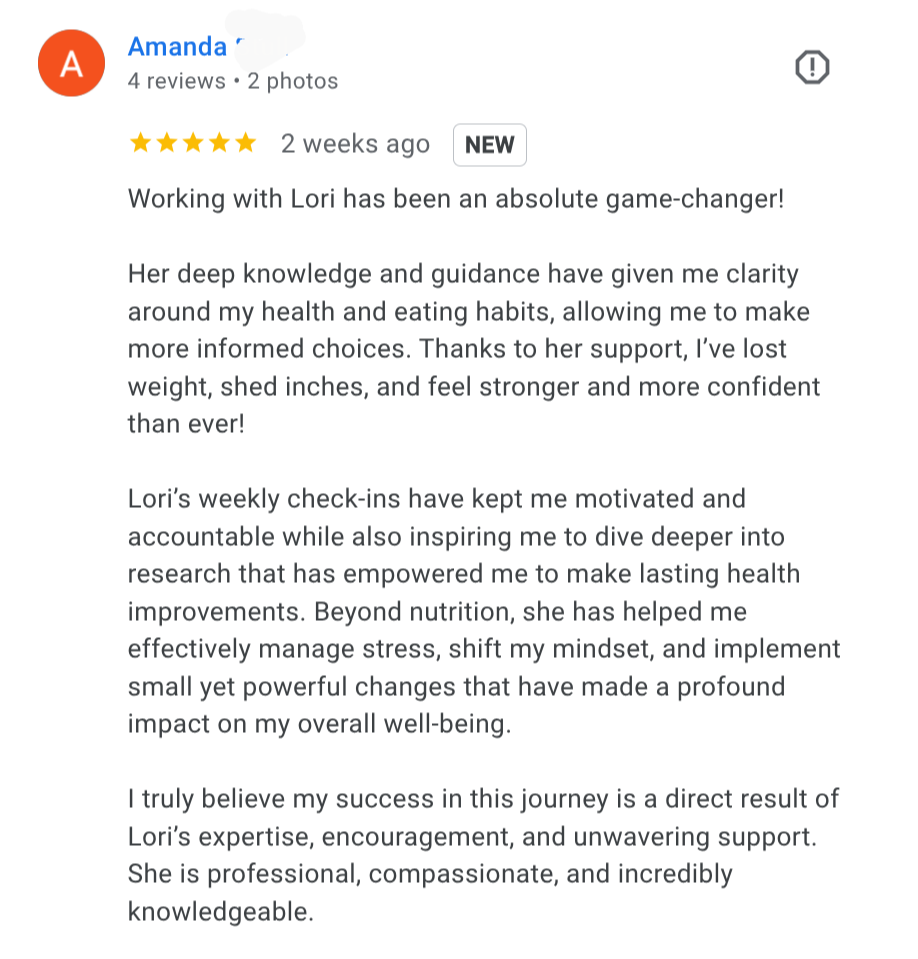Report this review with the flag icon
The image size is (918, 959).
pyautogui.click(x=812, y=67)
